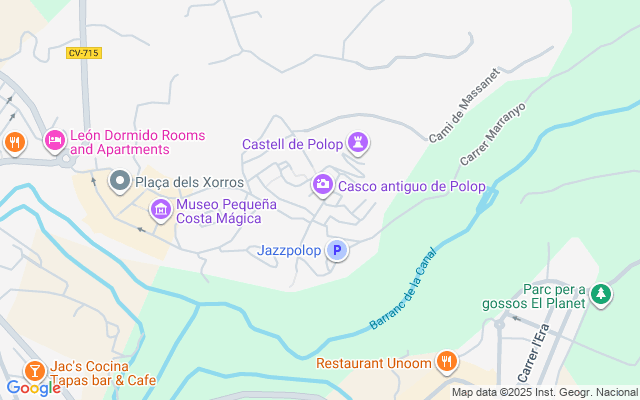Open the Jazzpolop parking marker
This screenshot has width=640, height=400.
tap(337, 251)
